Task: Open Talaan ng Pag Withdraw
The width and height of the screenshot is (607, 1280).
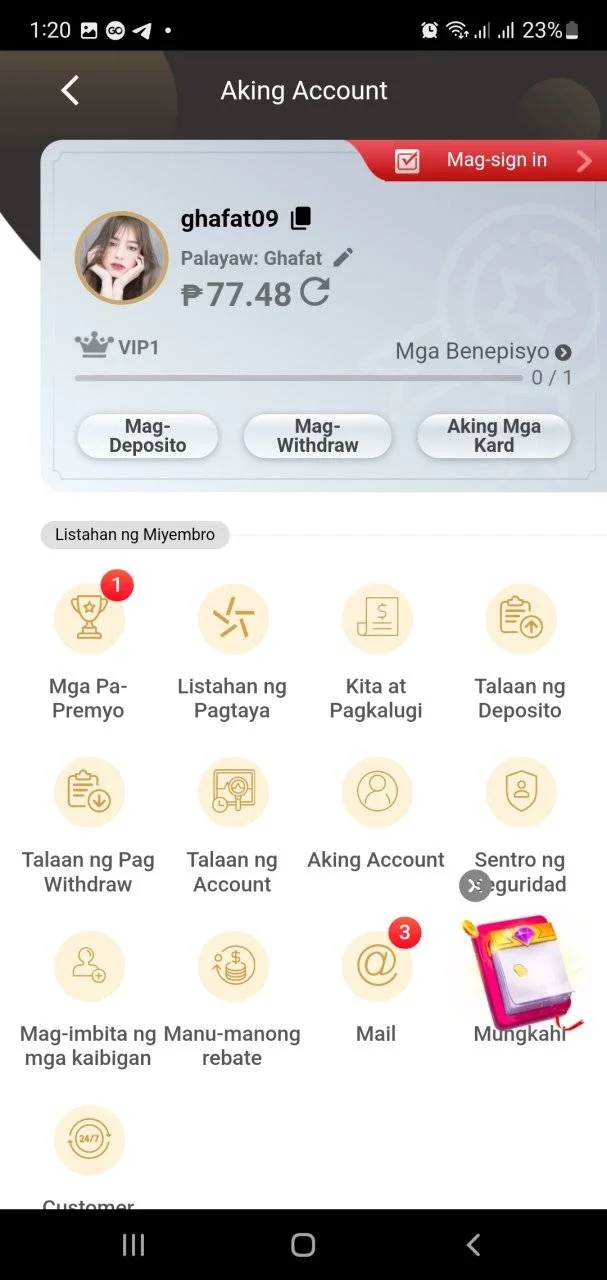Action: [89, 793]
